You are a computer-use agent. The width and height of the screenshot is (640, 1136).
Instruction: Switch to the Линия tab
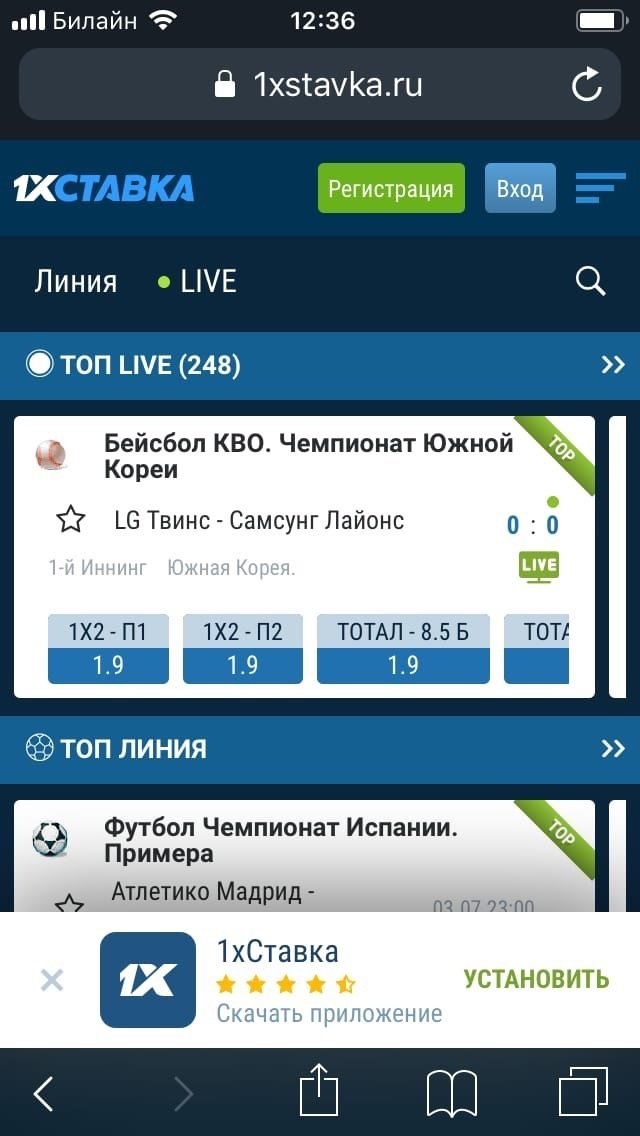[x=75, y=282]
